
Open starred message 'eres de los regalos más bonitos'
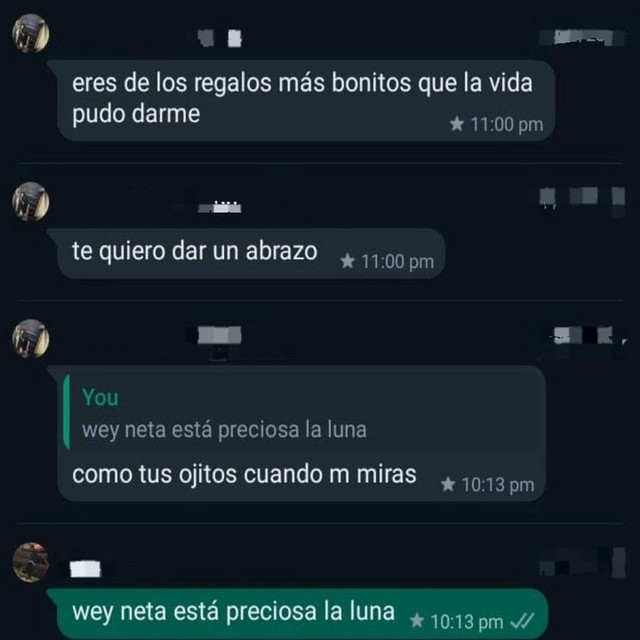point(300,98)
